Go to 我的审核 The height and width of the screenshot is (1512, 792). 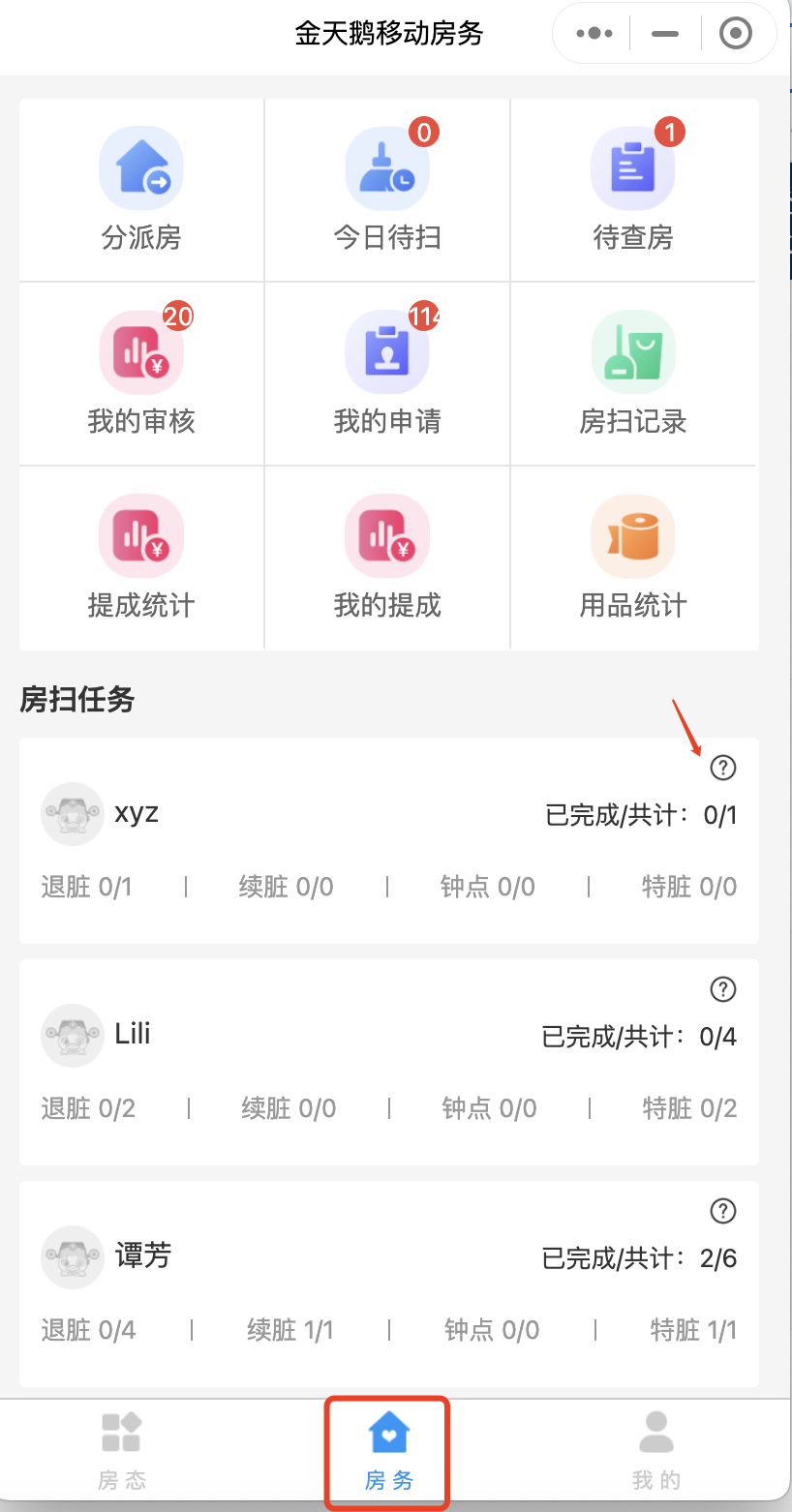pos(141,375)
